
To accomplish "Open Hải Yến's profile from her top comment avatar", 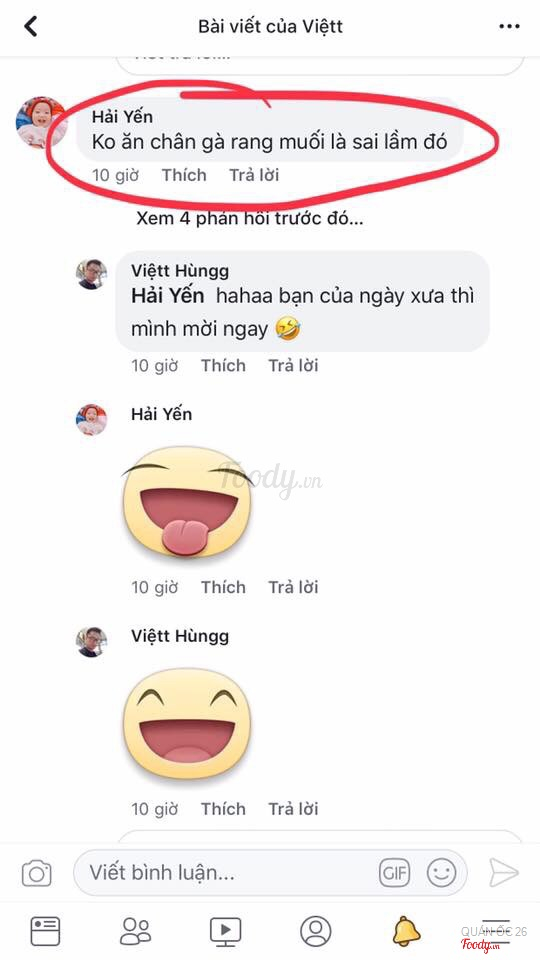I will point(41,122).
